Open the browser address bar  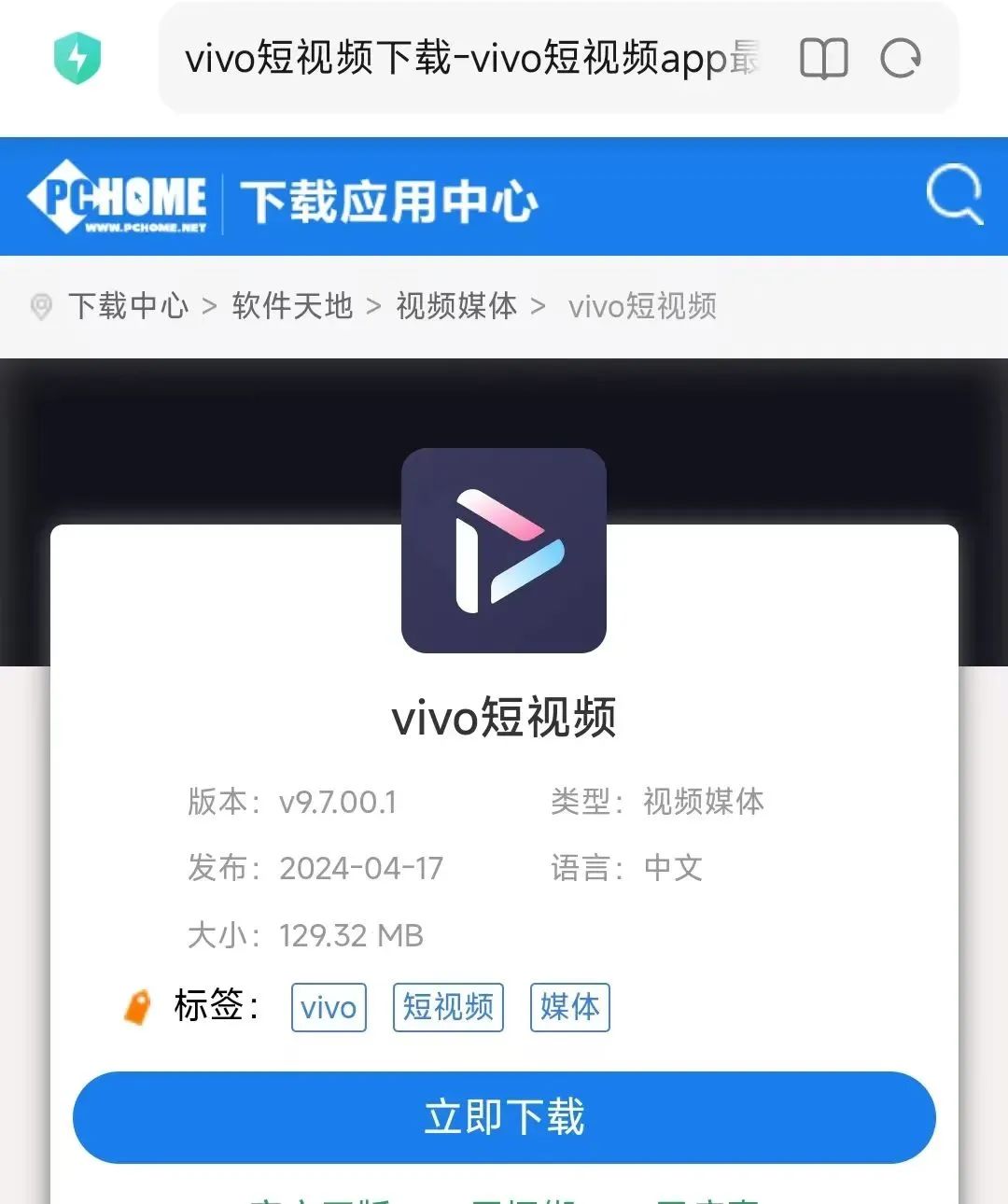coord(471,58)
